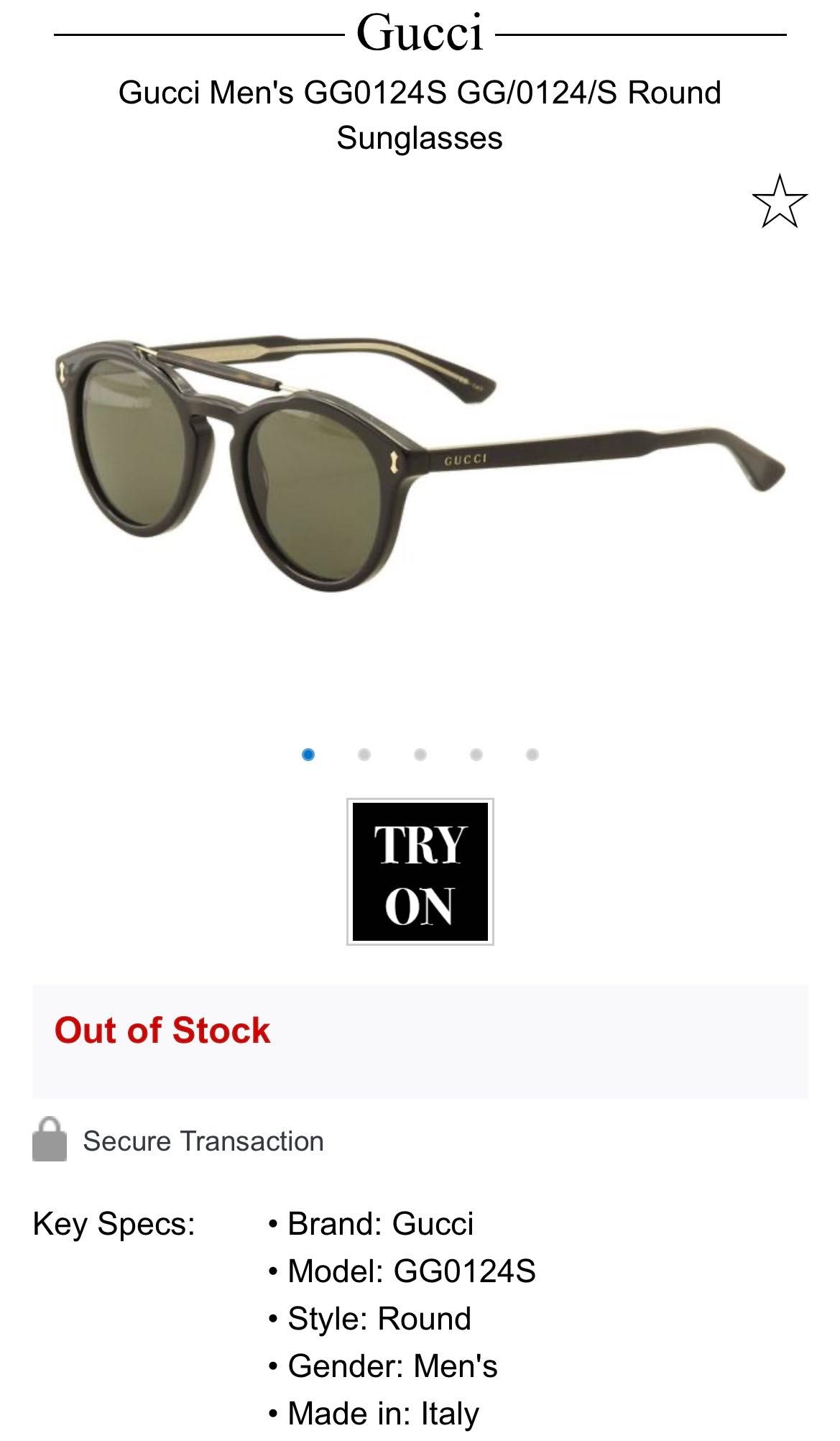Jump to the third image indicator dot
Image resolution: width=840 pixels, height=1441 pixels.
420,755
